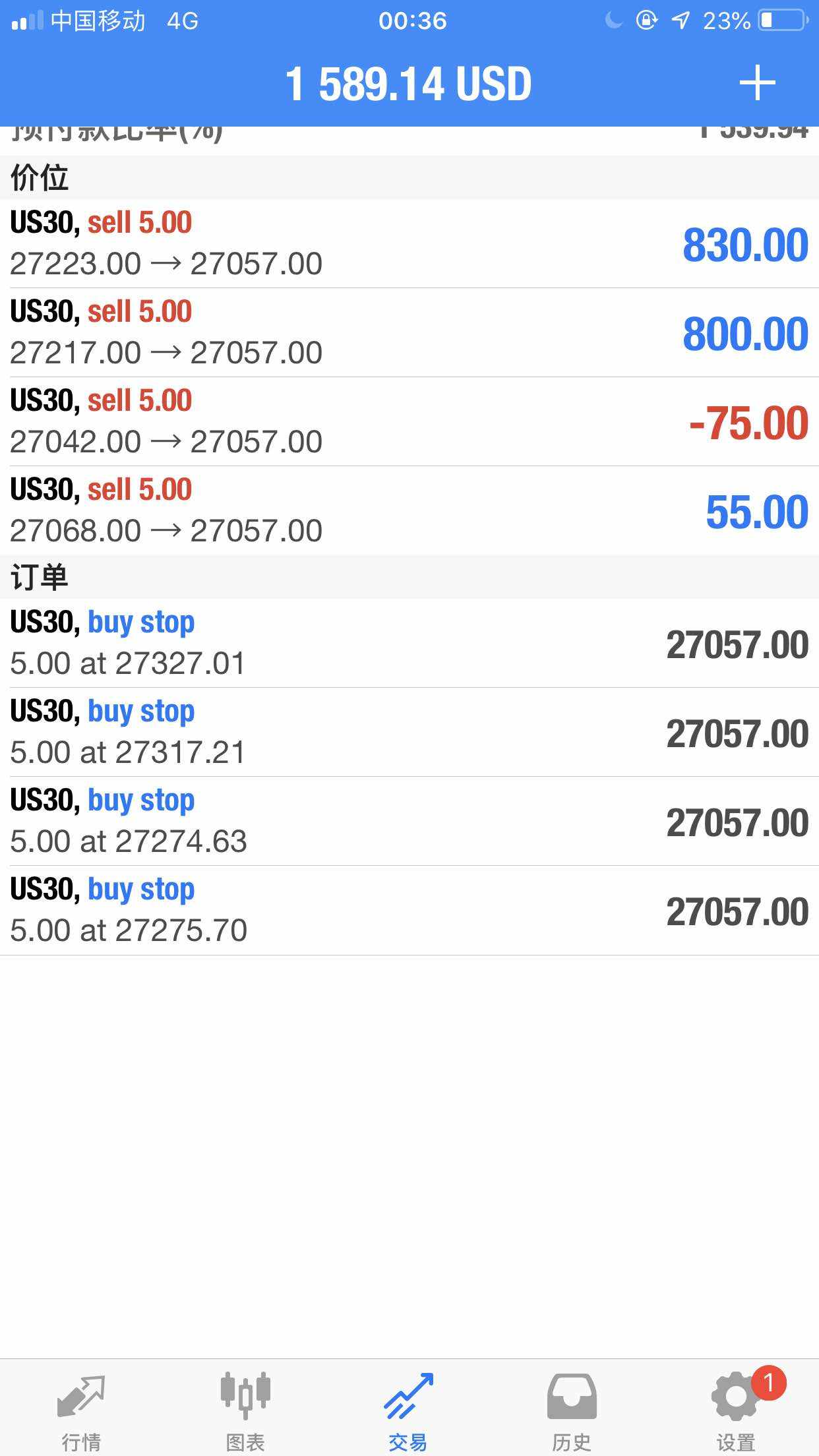The width and height of the screenshot is (819, 1456).
Task: Open the US30 sell position at 27217.00
Action: (x=409, y=333)
